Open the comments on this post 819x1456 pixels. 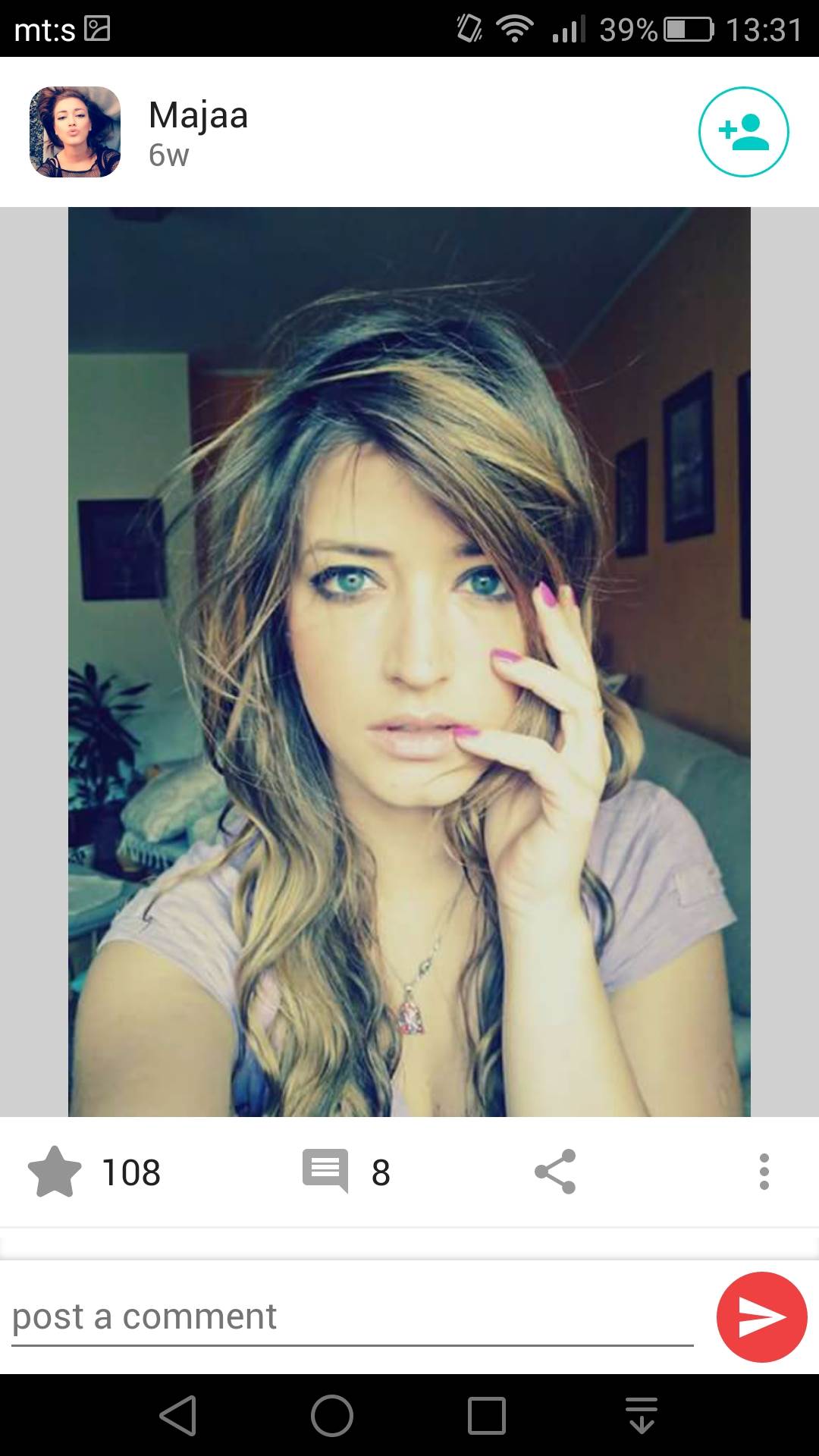point(325,1172)
